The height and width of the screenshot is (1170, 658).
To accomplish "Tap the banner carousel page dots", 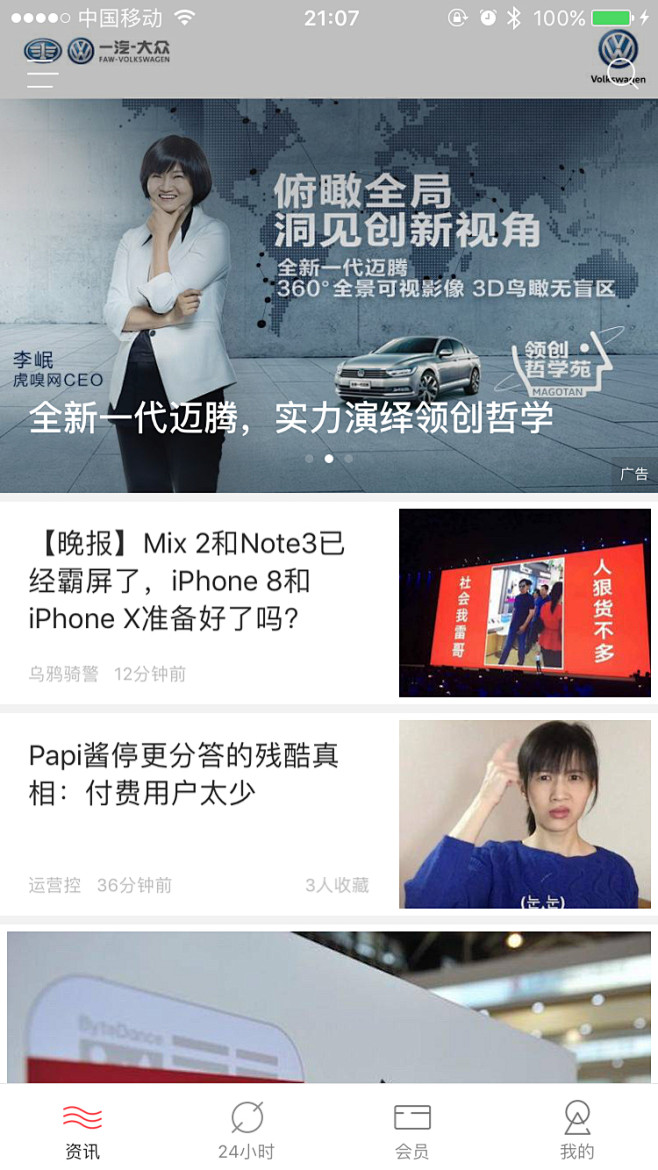I will (x=329, y=459).
